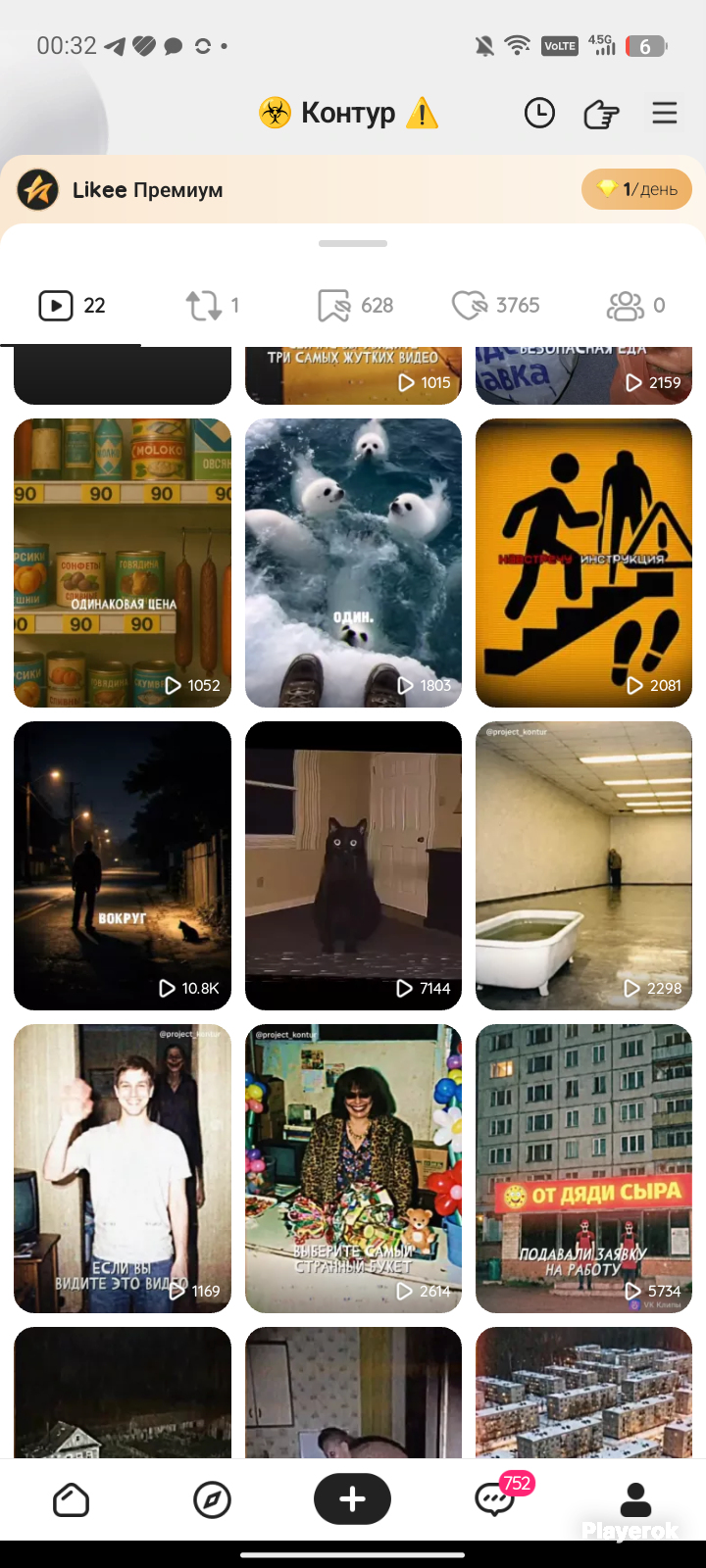Switch to the reposts tab showing 1
Image resolution: width=706 pixels, height=1568 pixels.
click(x=213, y=306)
